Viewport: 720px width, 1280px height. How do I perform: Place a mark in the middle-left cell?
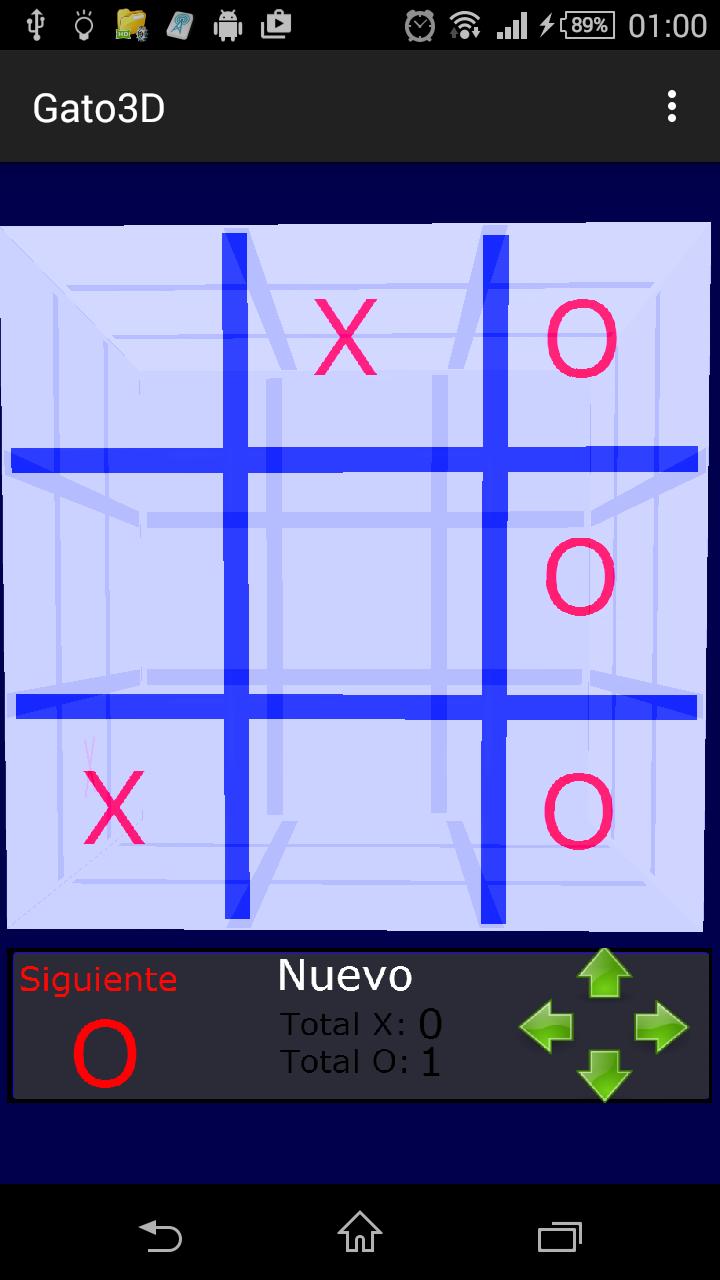pyautogui.click(x=115, y=580)
